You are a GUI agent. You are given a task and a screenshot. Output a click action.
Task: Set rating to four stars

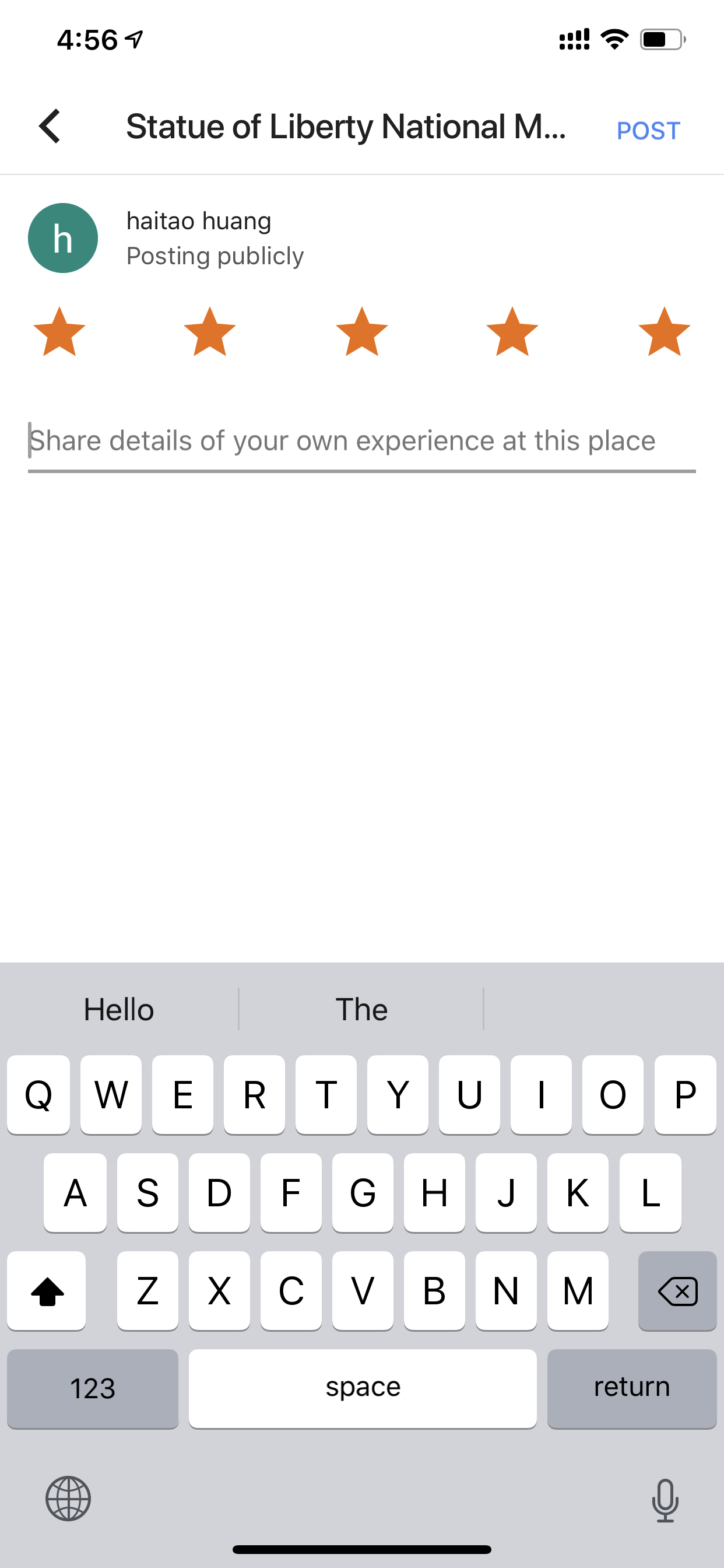coord(512,332)
